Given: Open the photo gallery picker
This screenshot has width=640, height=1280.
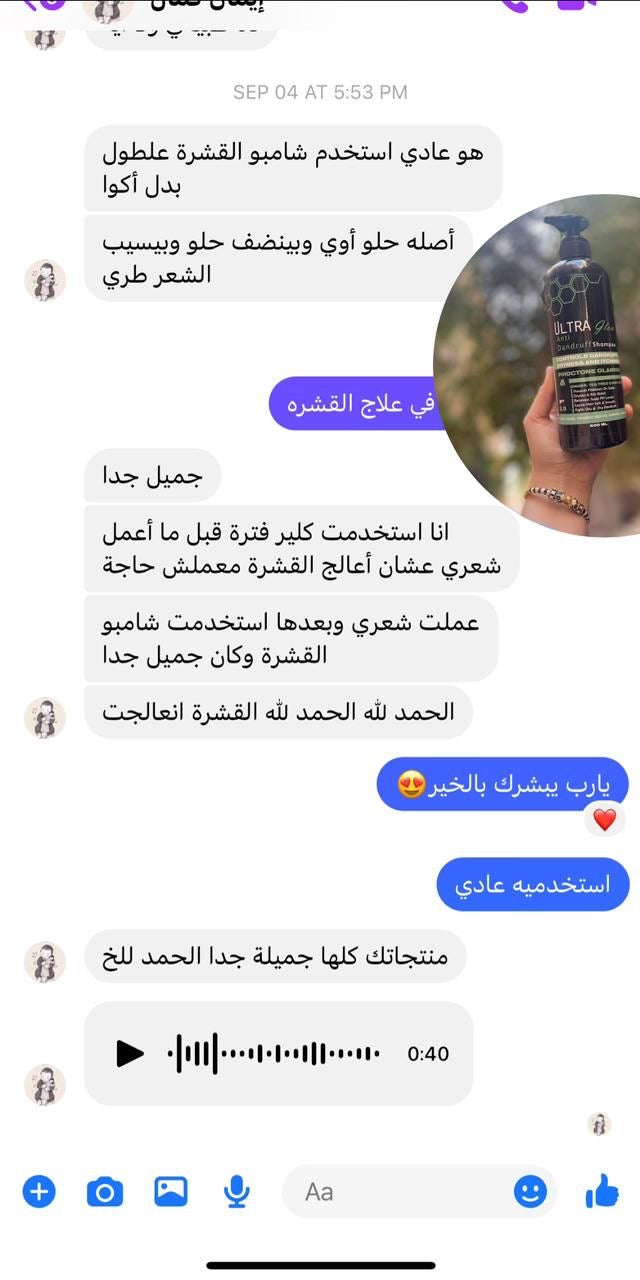Looking at the screenshot, I should (171, 1191).
